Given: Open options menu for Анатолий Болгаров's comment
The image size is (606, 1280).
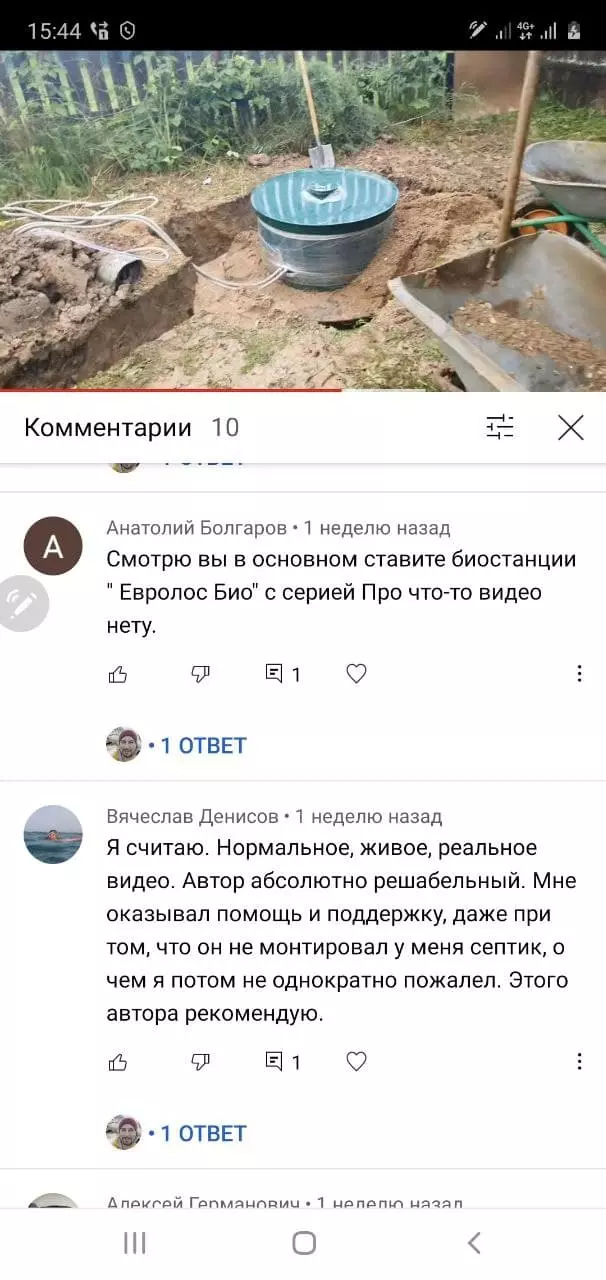Looking at the screenshot, I should coord(579,674).
